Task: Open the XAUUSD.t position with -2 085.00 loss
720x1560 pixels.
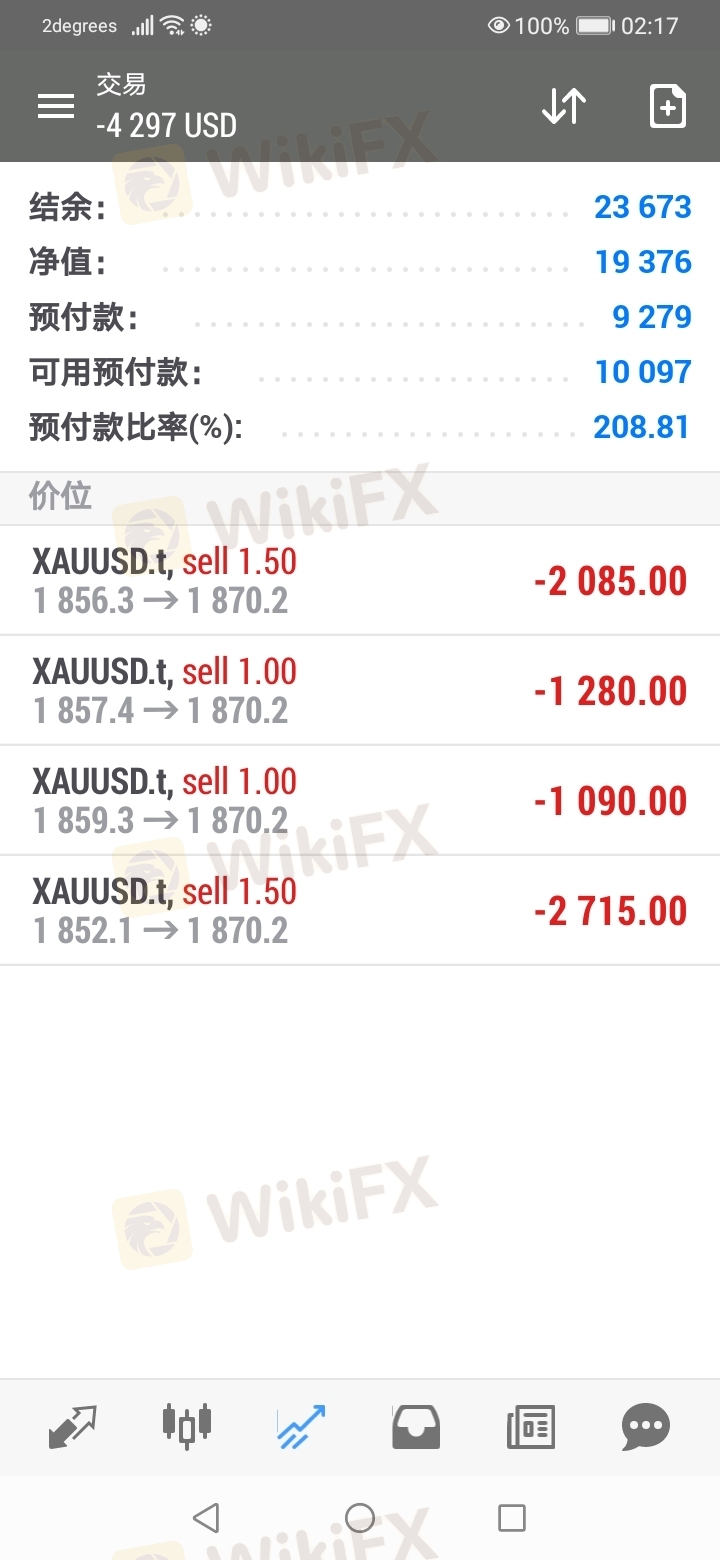Action: (x=360, y=581)
